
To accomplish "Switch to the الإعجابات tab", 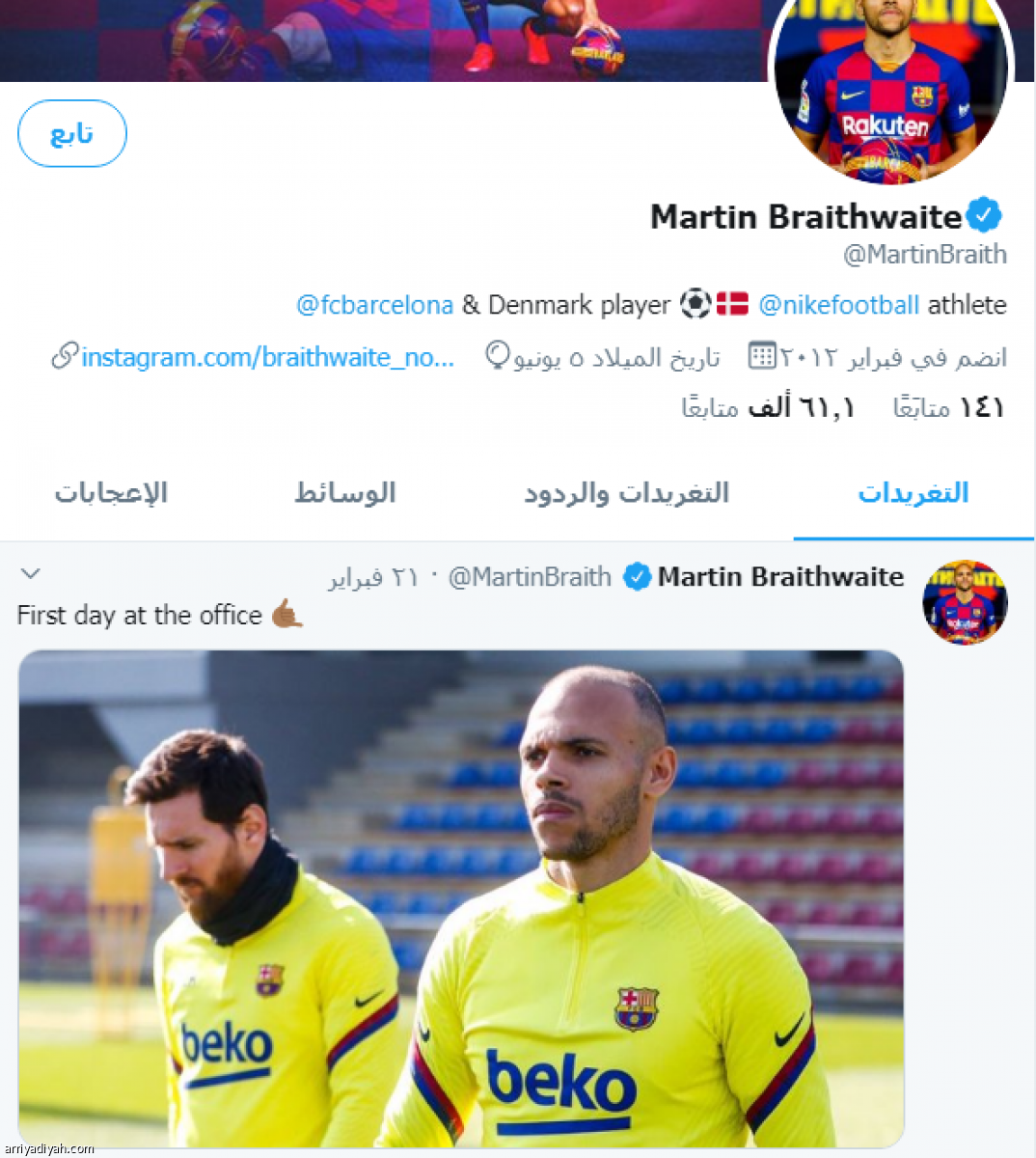I will point(111,493).
